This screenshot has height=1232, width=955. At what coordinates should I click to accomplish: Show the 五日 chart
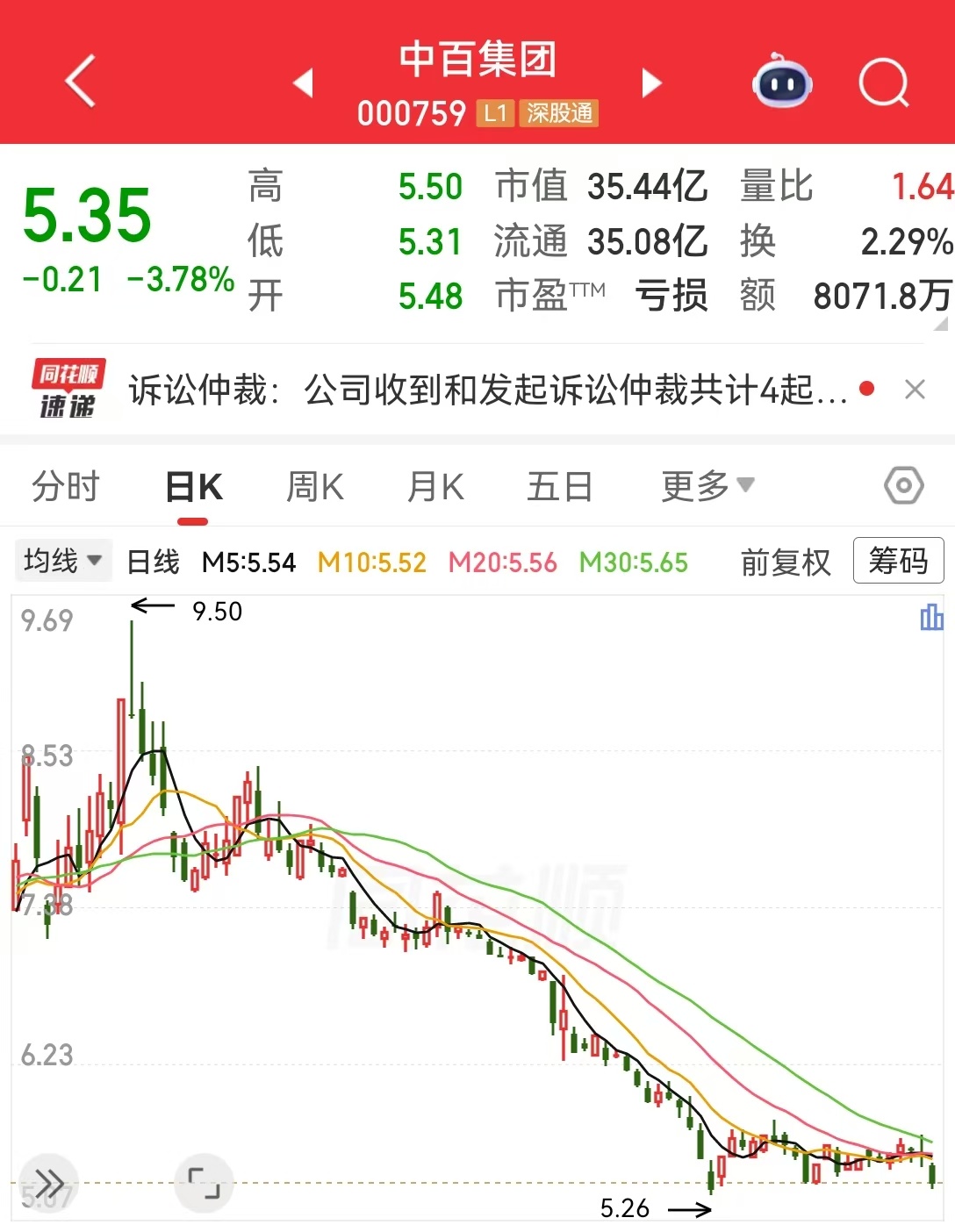559,486
